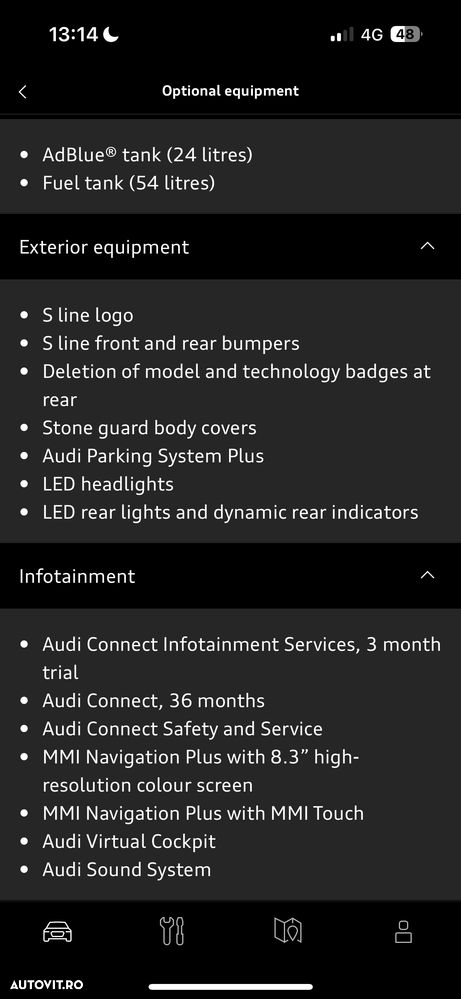461x999 pixels.
Task: Go back from Optional equipment
Action: click(23, 92)
